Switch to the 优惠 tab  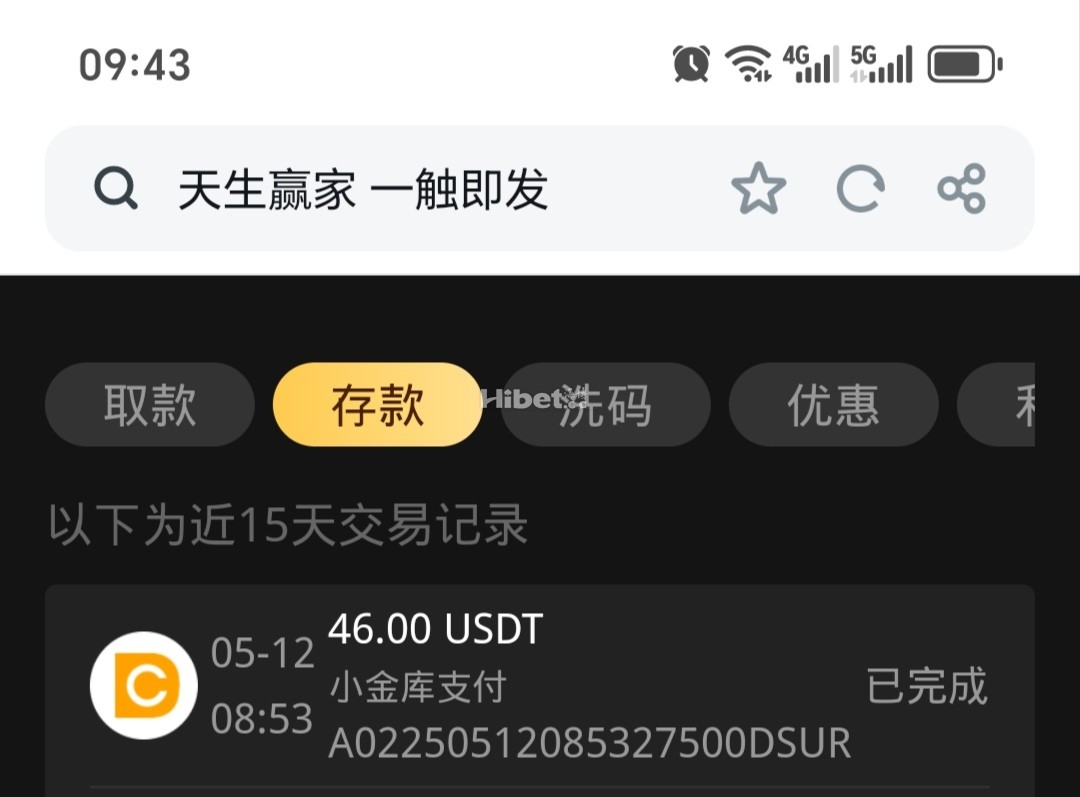pyautogui.click(x=833, y=405)
